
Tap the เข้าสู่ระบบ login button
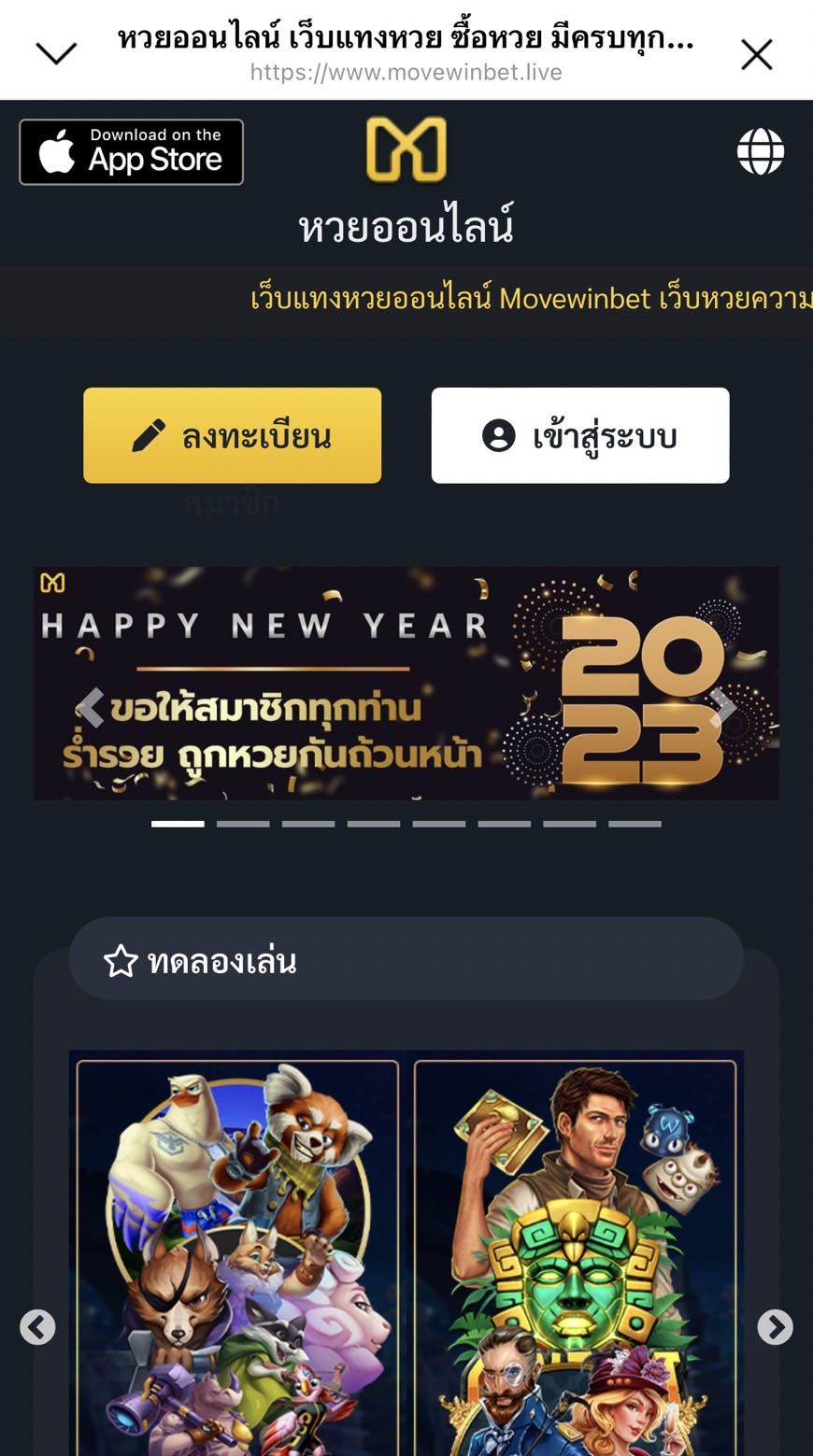[x=579, y=435]
